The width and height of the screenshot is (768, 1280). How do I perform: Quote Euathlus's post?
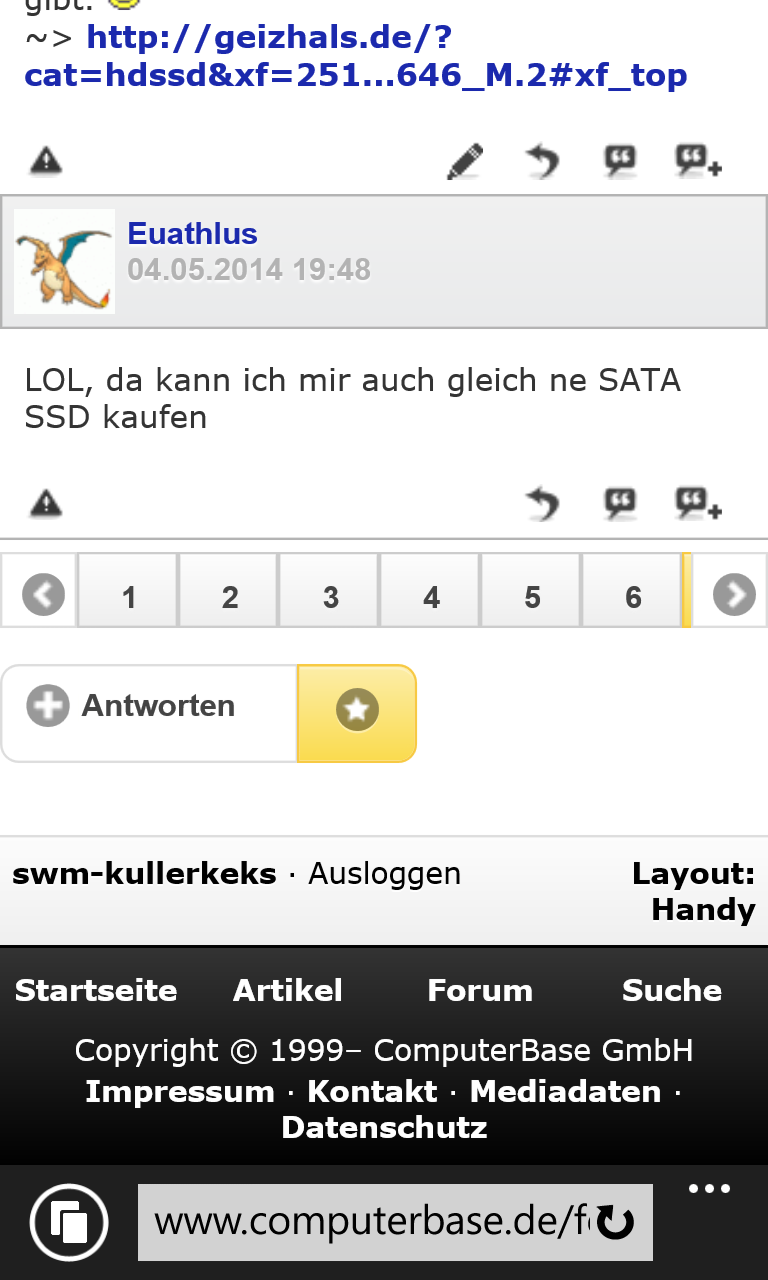(x=620, y=503)
